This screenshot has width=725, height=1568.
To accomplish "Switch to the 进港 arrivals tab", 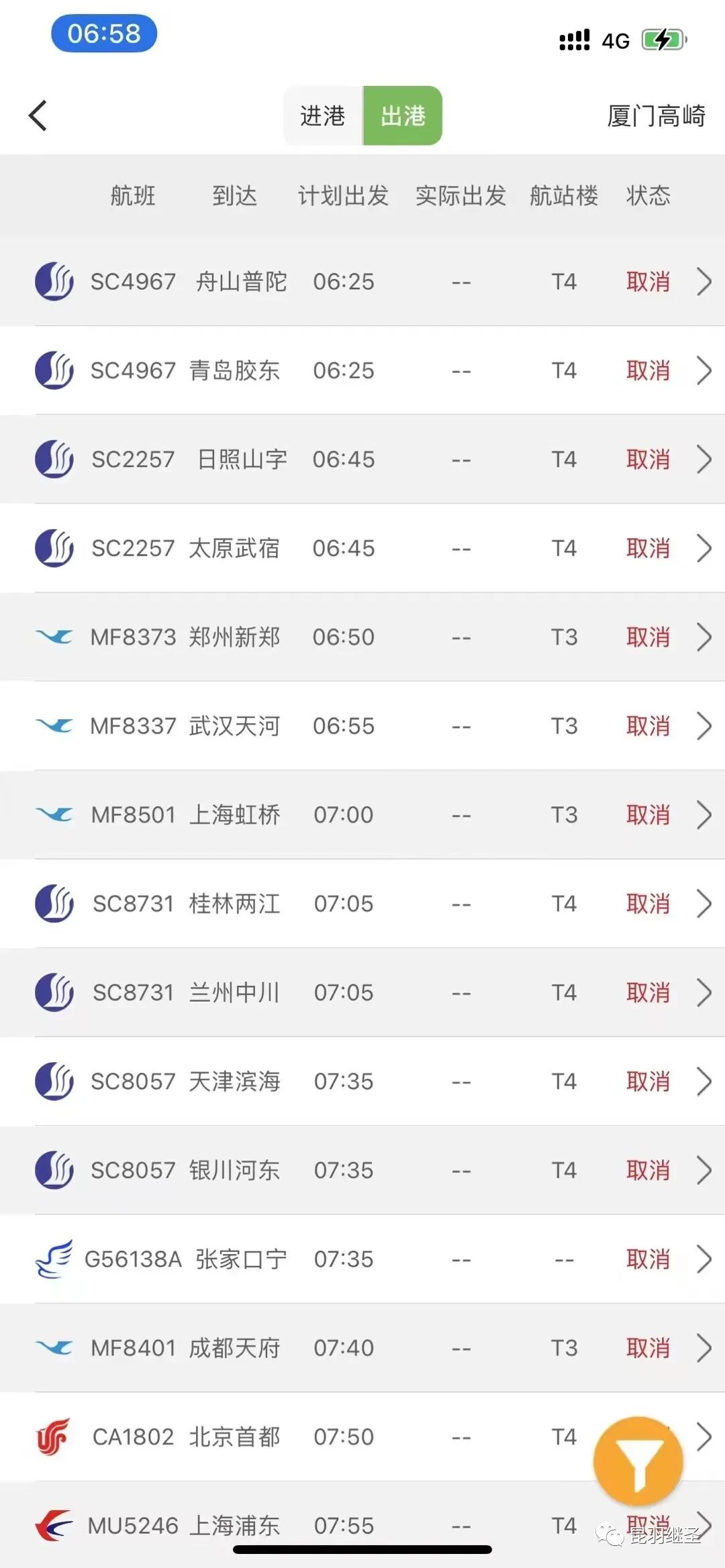I will [323, 115].
